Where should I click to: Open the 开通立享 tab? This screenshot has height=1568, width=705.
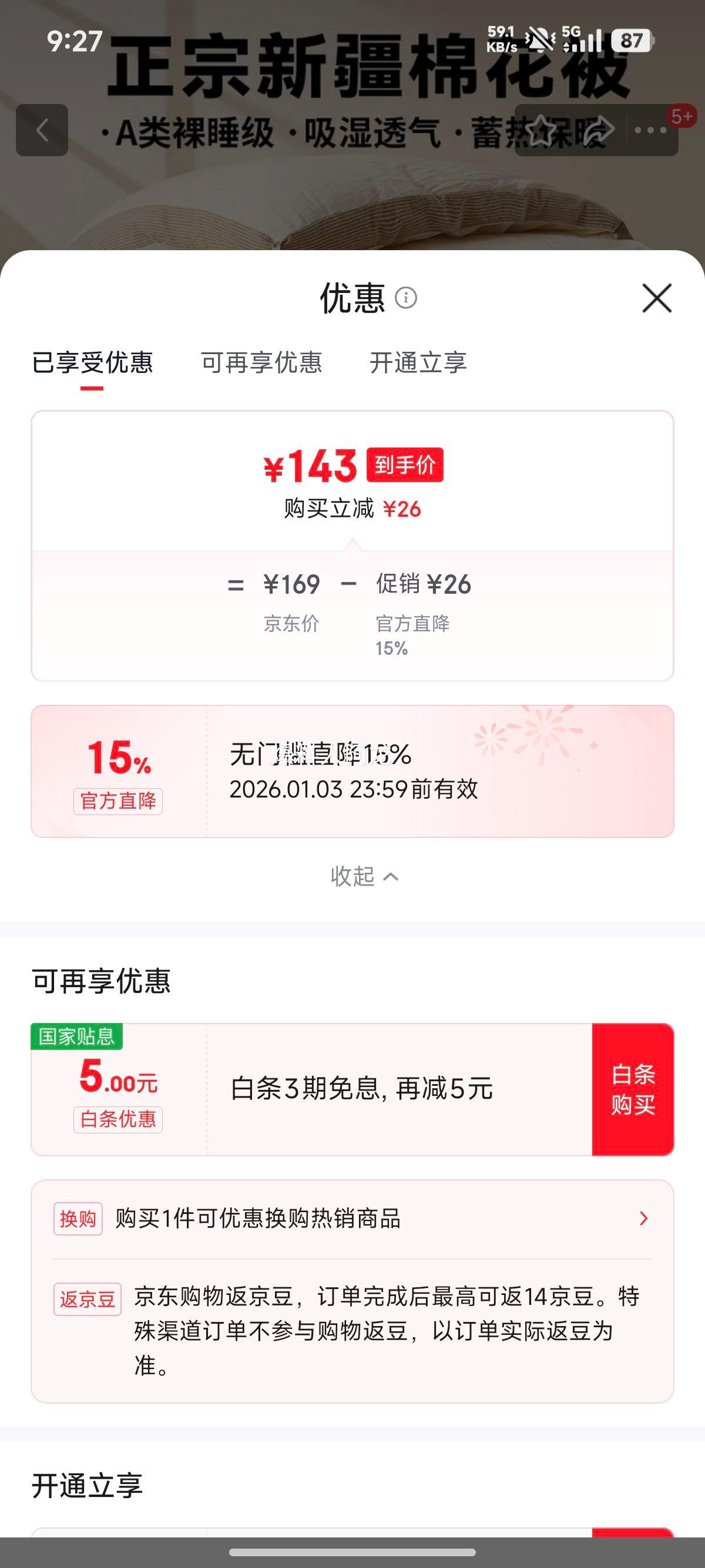tap(419, 363)
